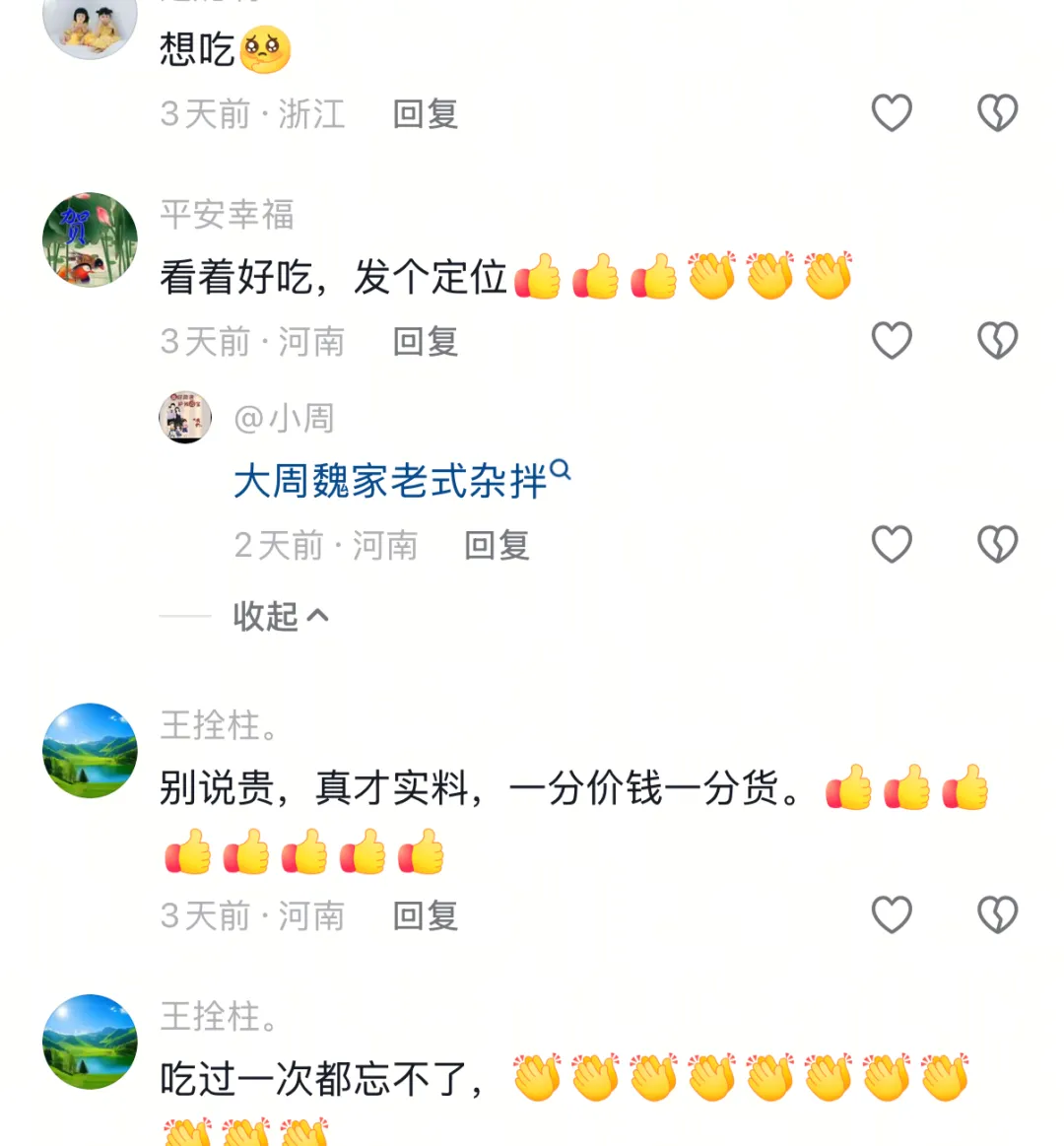Image resolution: width=1064 pixels, height=1146 pixels.
Task: Like 平安幸福's comment about 定位
Action: [892, 341]
